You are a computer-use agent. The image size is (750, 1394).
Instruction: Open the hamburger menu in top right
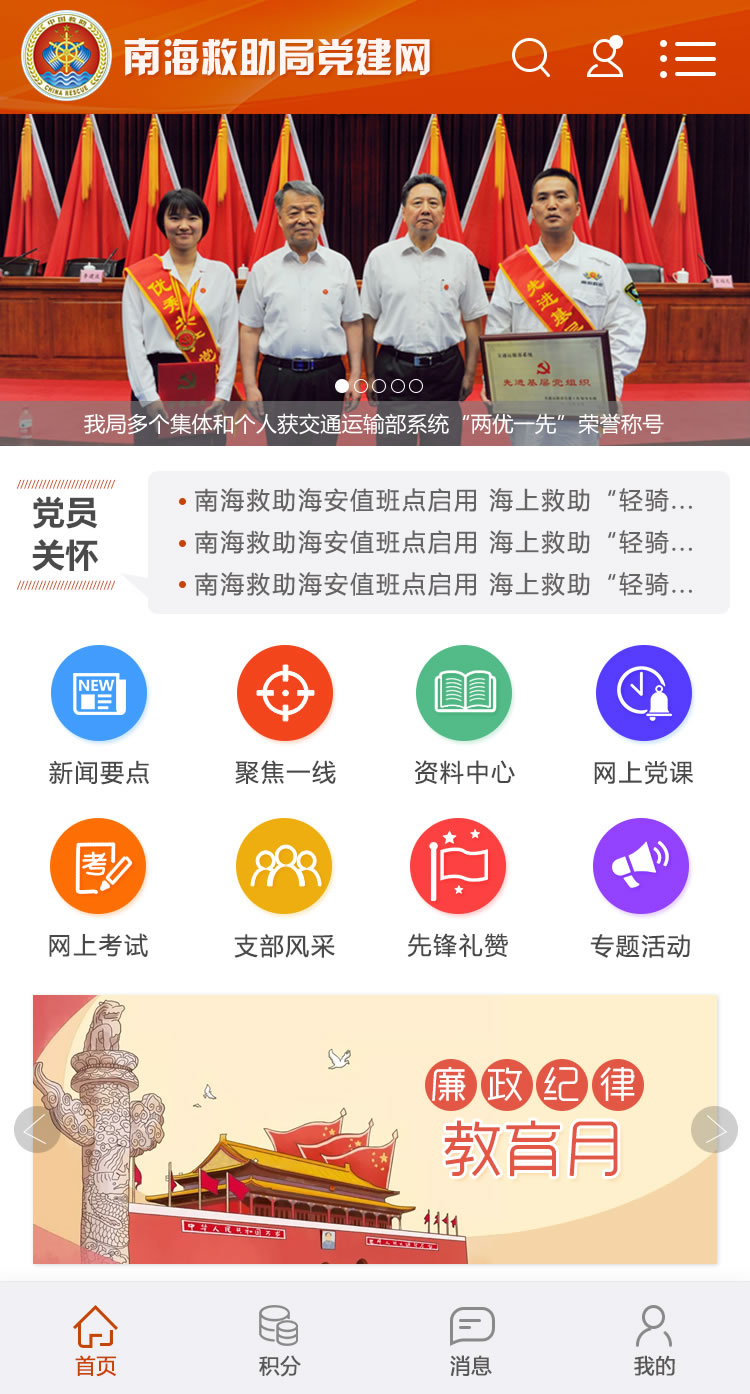click(x=690, y=58)
